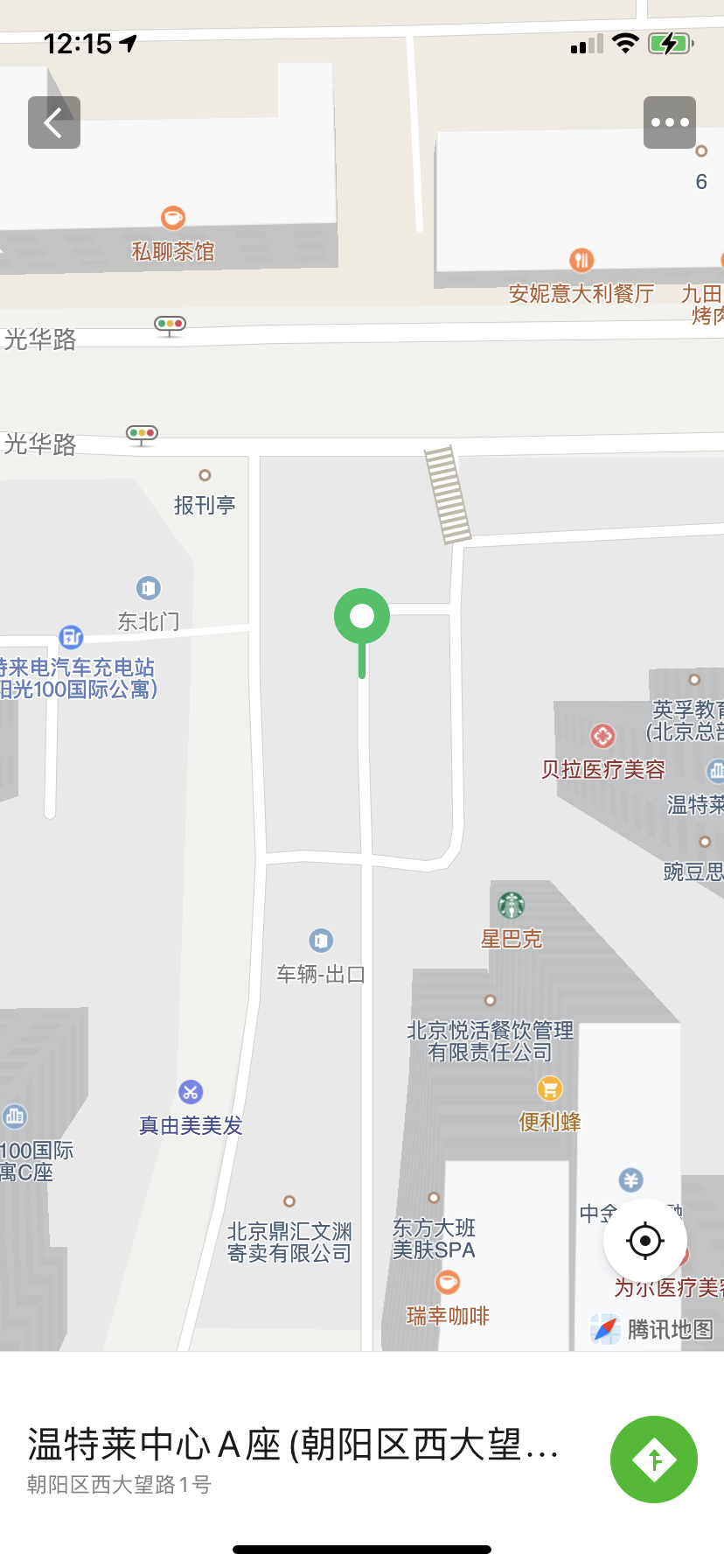Image resolution: width=724 pixels, height=1568 pixels.
Task: Open the 温特莱中心A座 location details
Action: pos(293,1458)
